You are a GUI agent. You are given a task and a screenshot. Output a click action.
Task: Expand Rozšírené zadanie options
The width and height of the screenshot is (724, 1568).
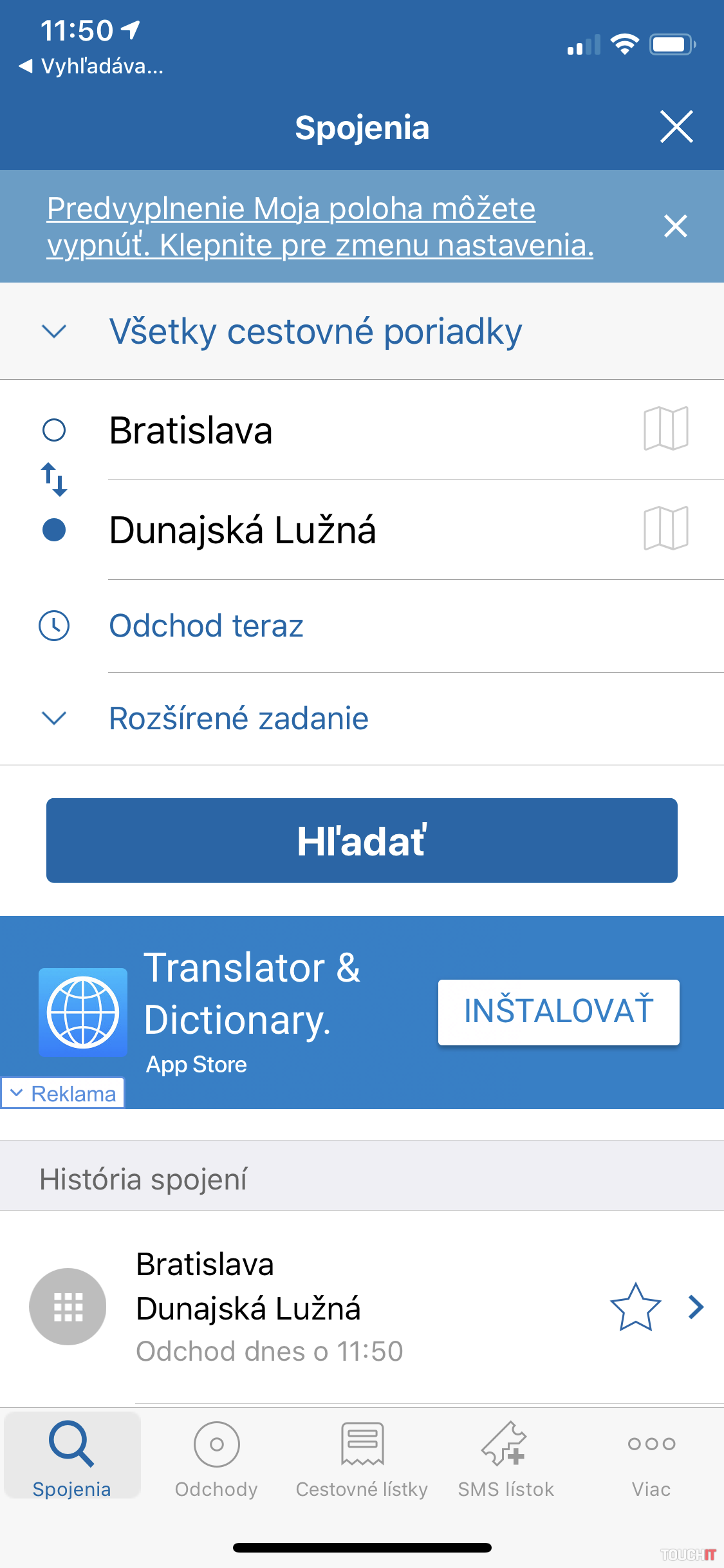(x=239, y=718)
